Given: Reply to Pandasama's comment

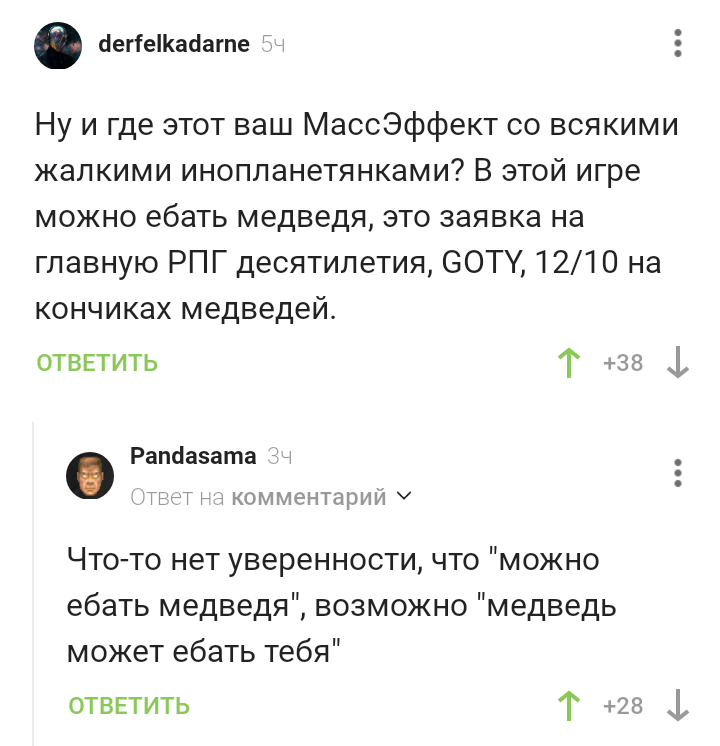Looking at the screenshot, I should click(x=129, y=706).
